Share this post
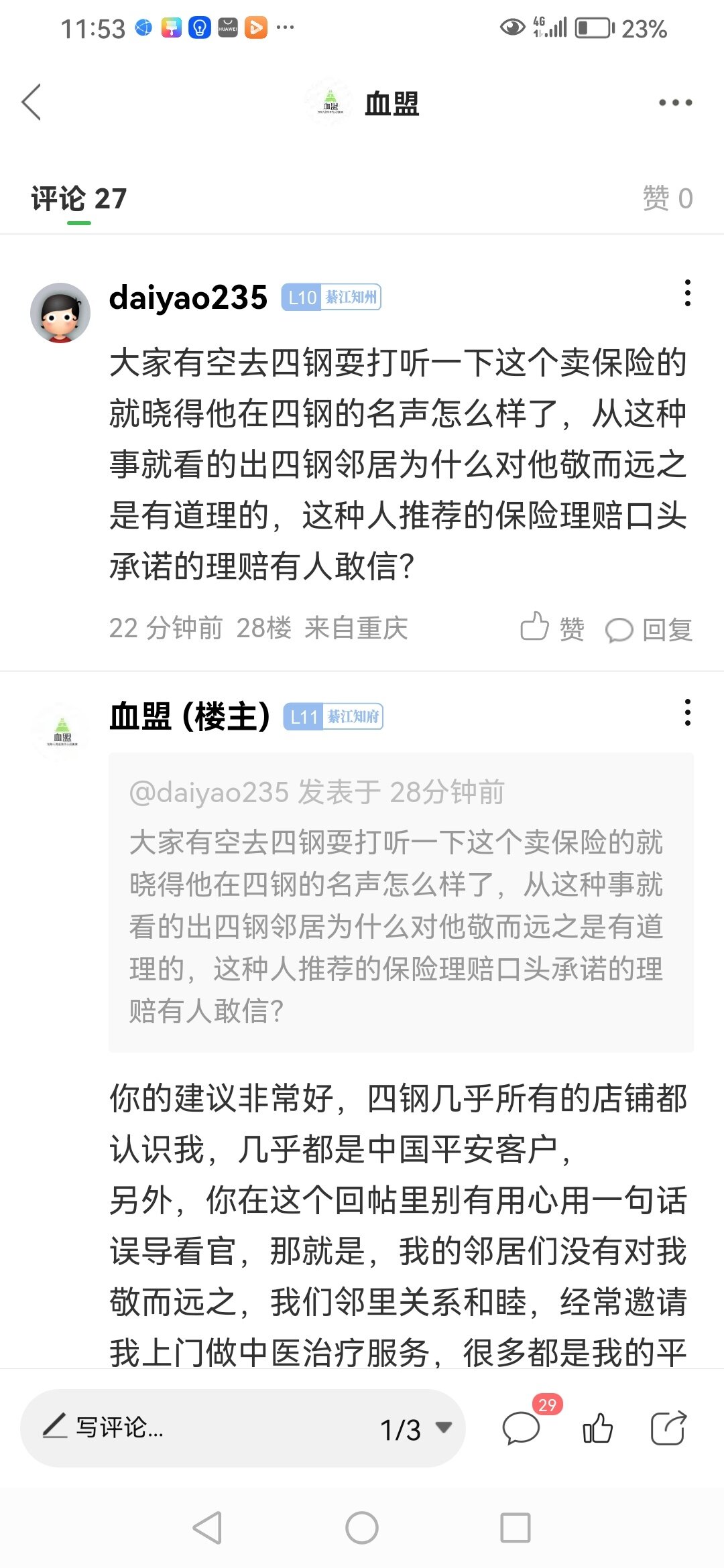The width and height of the screenshot is (724, 1568). tap(668, 1428)
